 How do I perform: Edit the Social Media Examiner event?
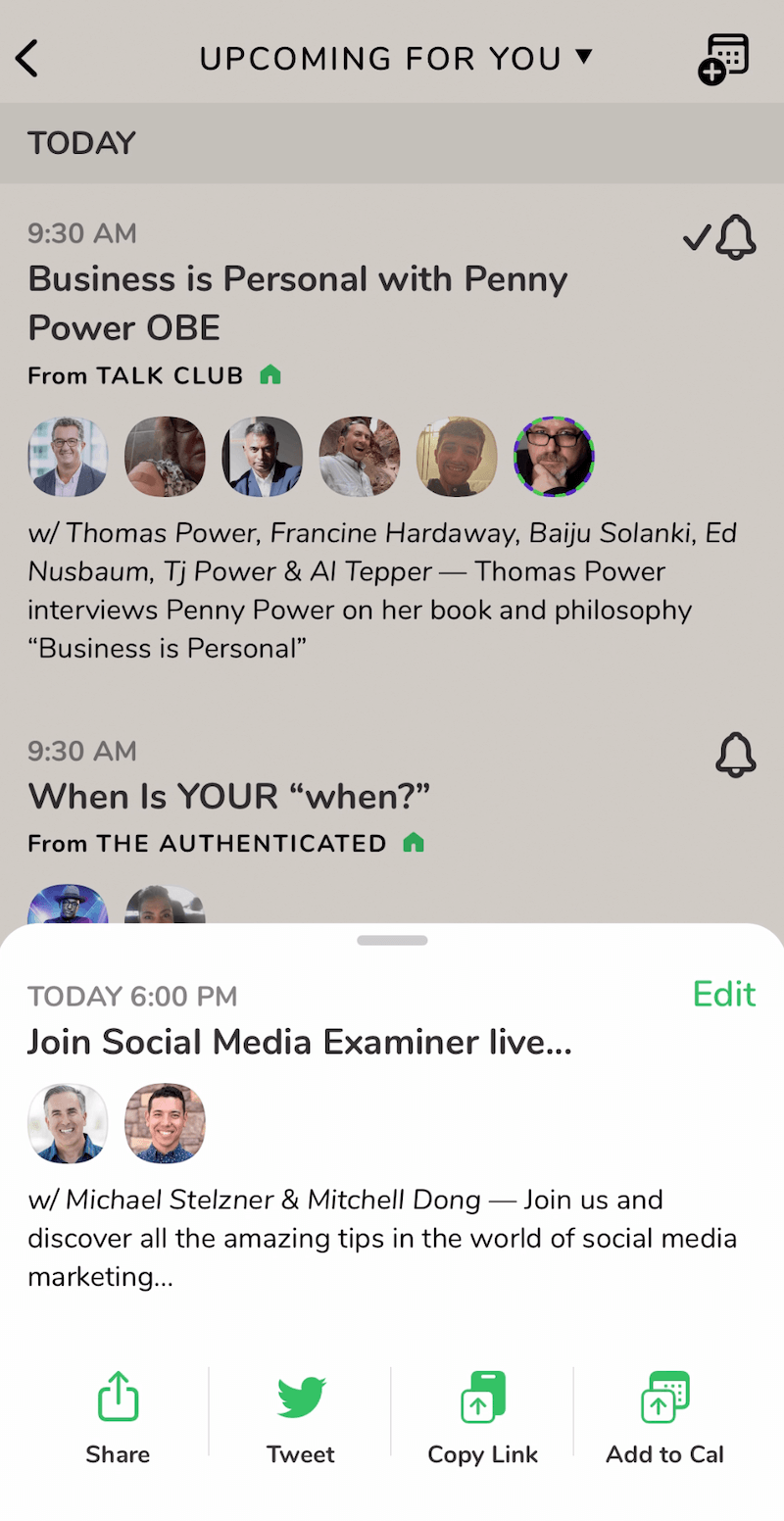pyautogui.click(x=724, y=994)
